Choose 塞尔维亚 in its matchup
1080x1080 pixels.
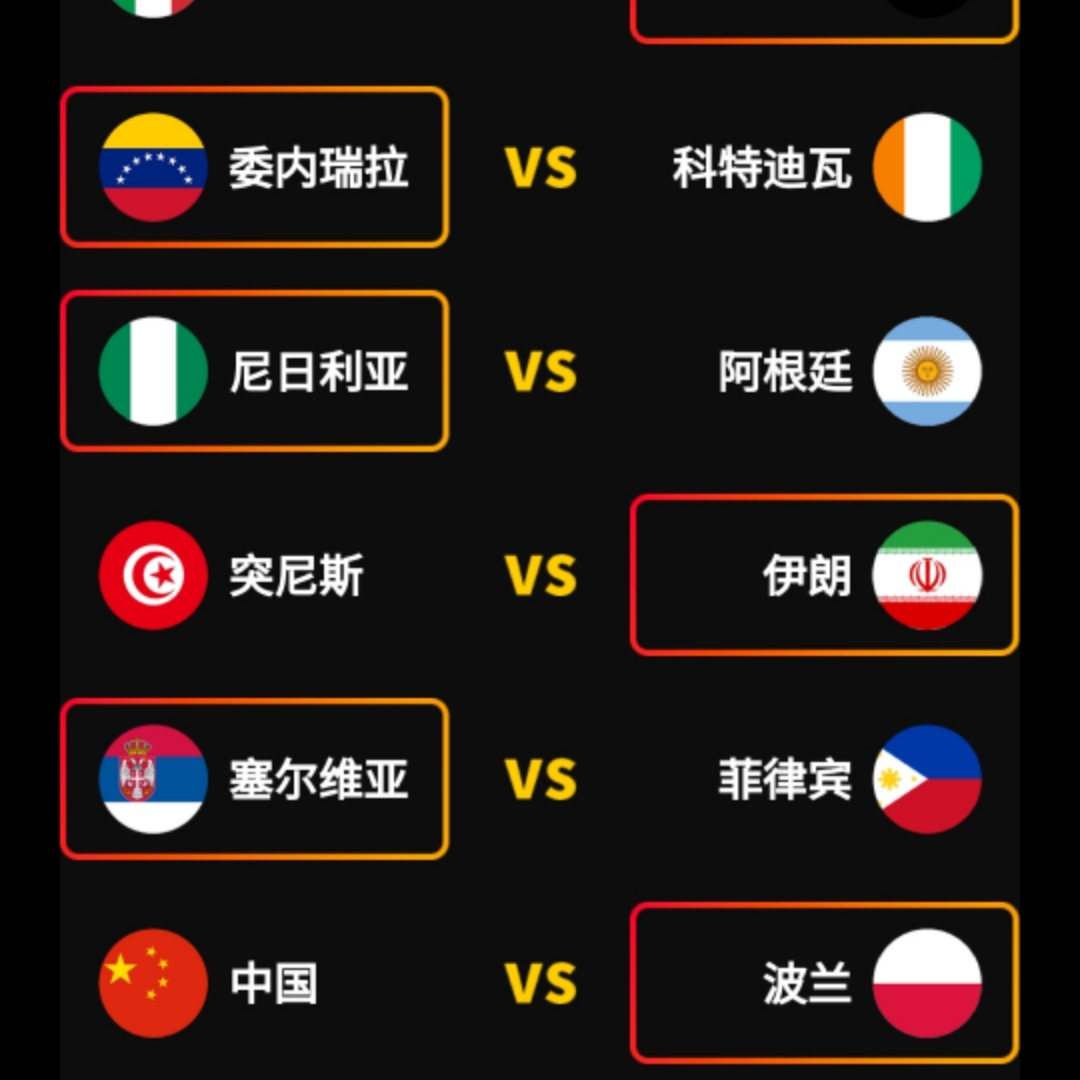pos(254,779)
